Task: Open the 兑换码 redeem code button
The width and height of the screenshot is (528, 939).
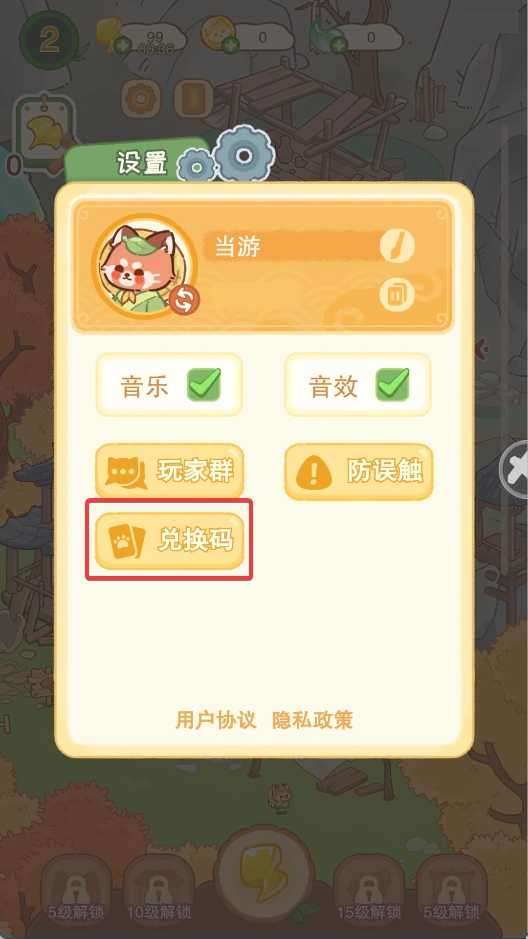Action: 169,541
